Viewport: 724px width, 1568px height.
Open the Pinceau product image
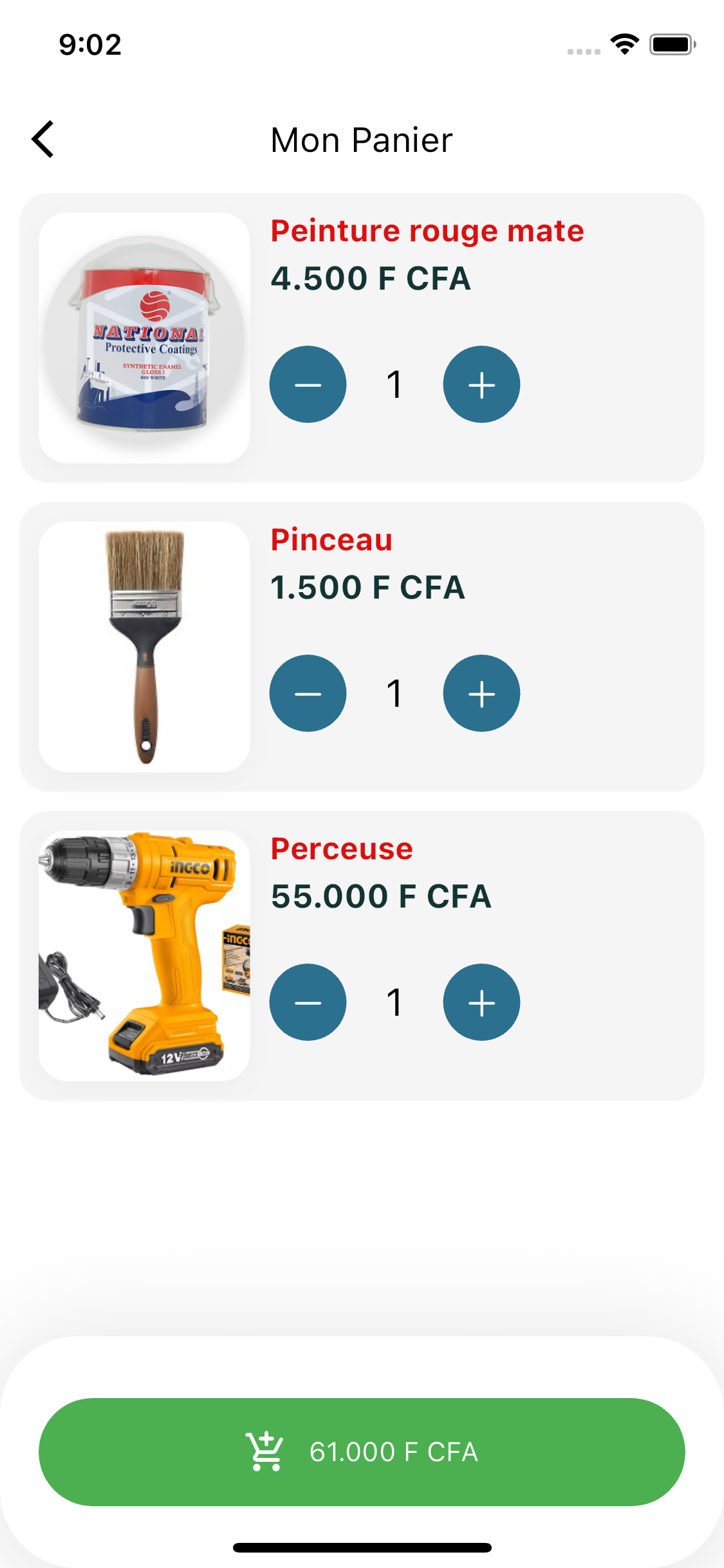coord(144,647)
